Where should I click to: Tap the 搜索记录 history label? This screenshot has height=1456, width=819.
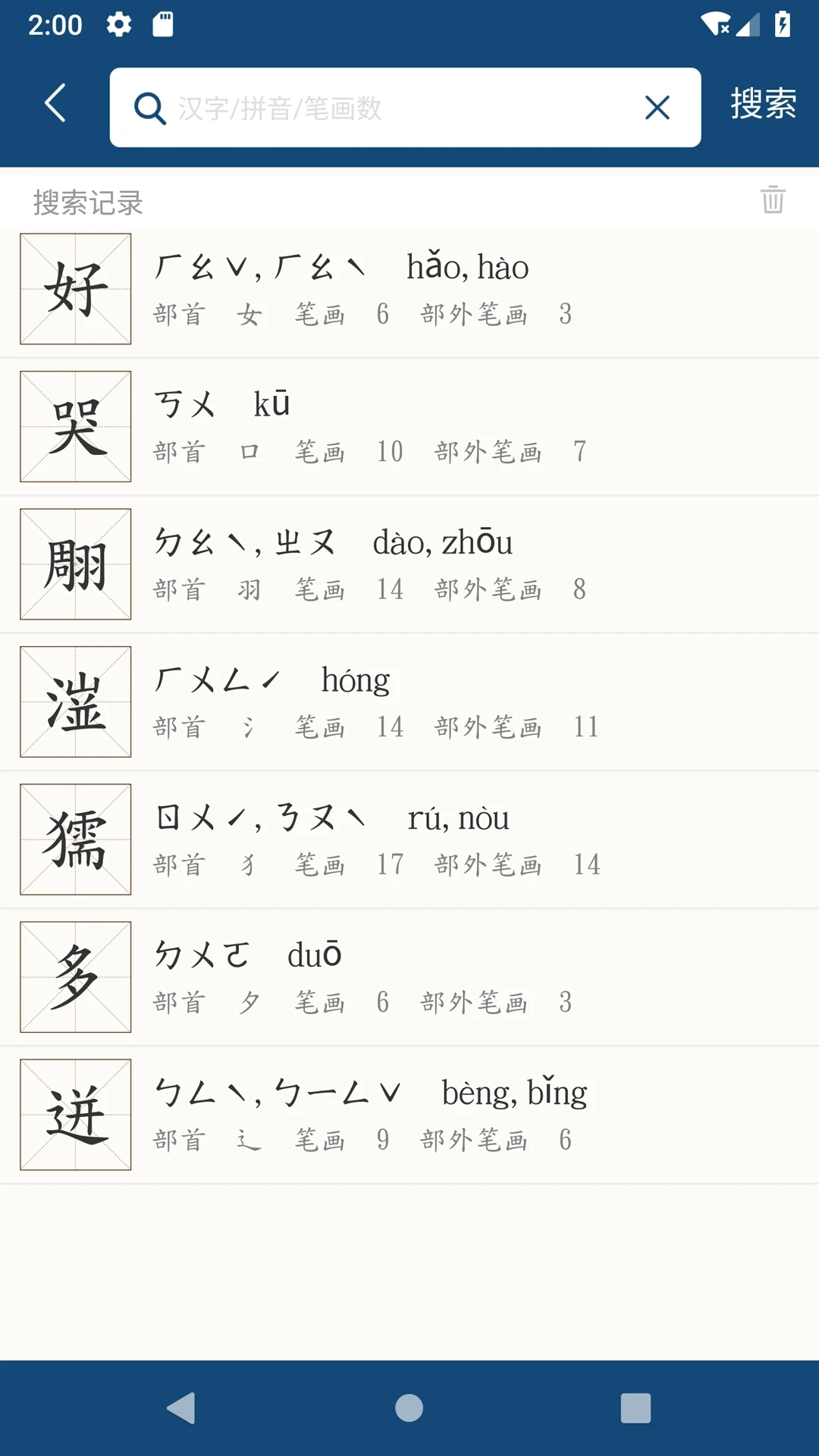click(x=86, y=202)
